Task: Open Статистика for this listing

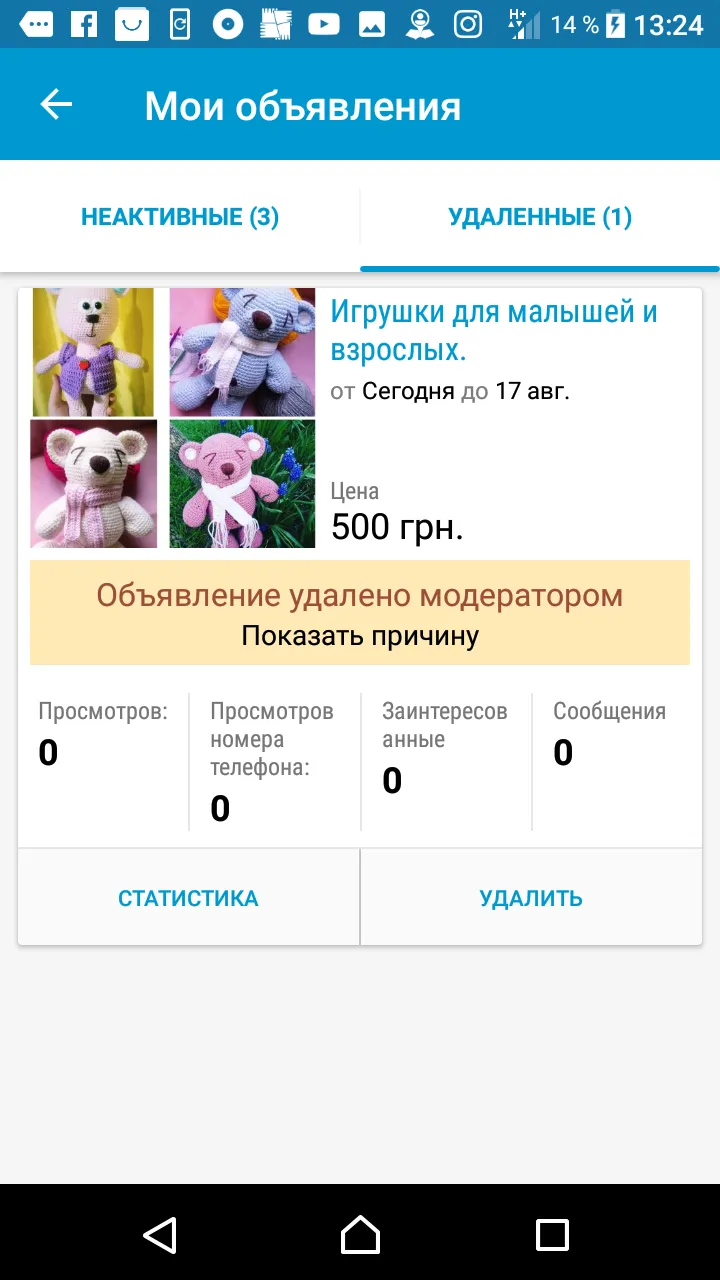Action: point(188,898)
